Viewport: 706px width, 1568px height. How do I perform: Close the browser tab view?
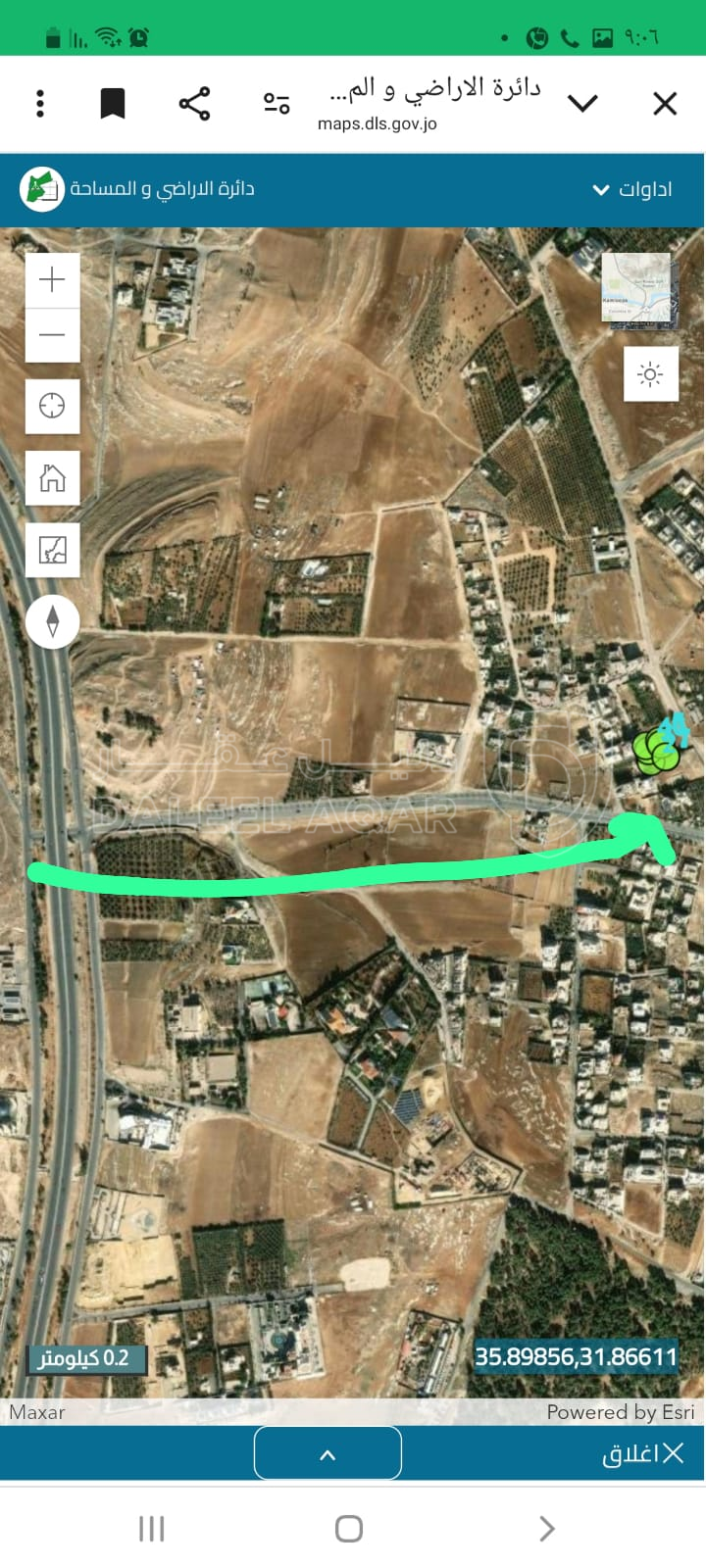click(665, 103)
